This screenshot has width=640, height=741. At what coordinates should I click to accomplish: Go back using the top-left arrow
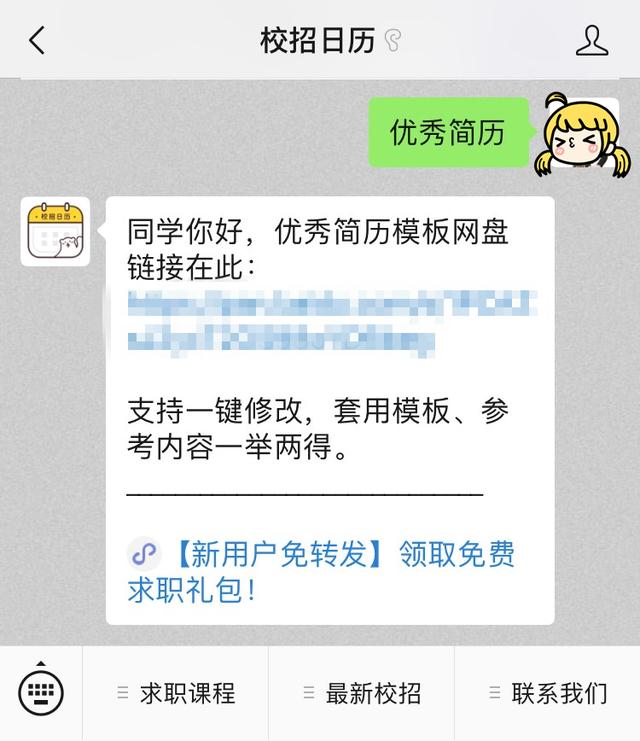coord(37,40)
